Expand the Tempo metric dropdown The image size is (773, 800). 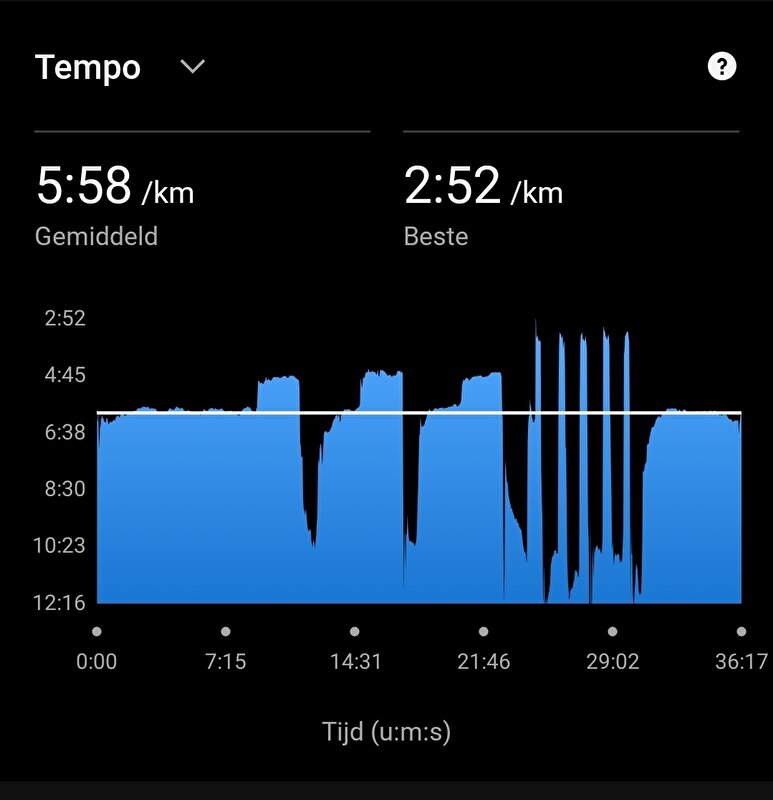click(x=191, y=67)
